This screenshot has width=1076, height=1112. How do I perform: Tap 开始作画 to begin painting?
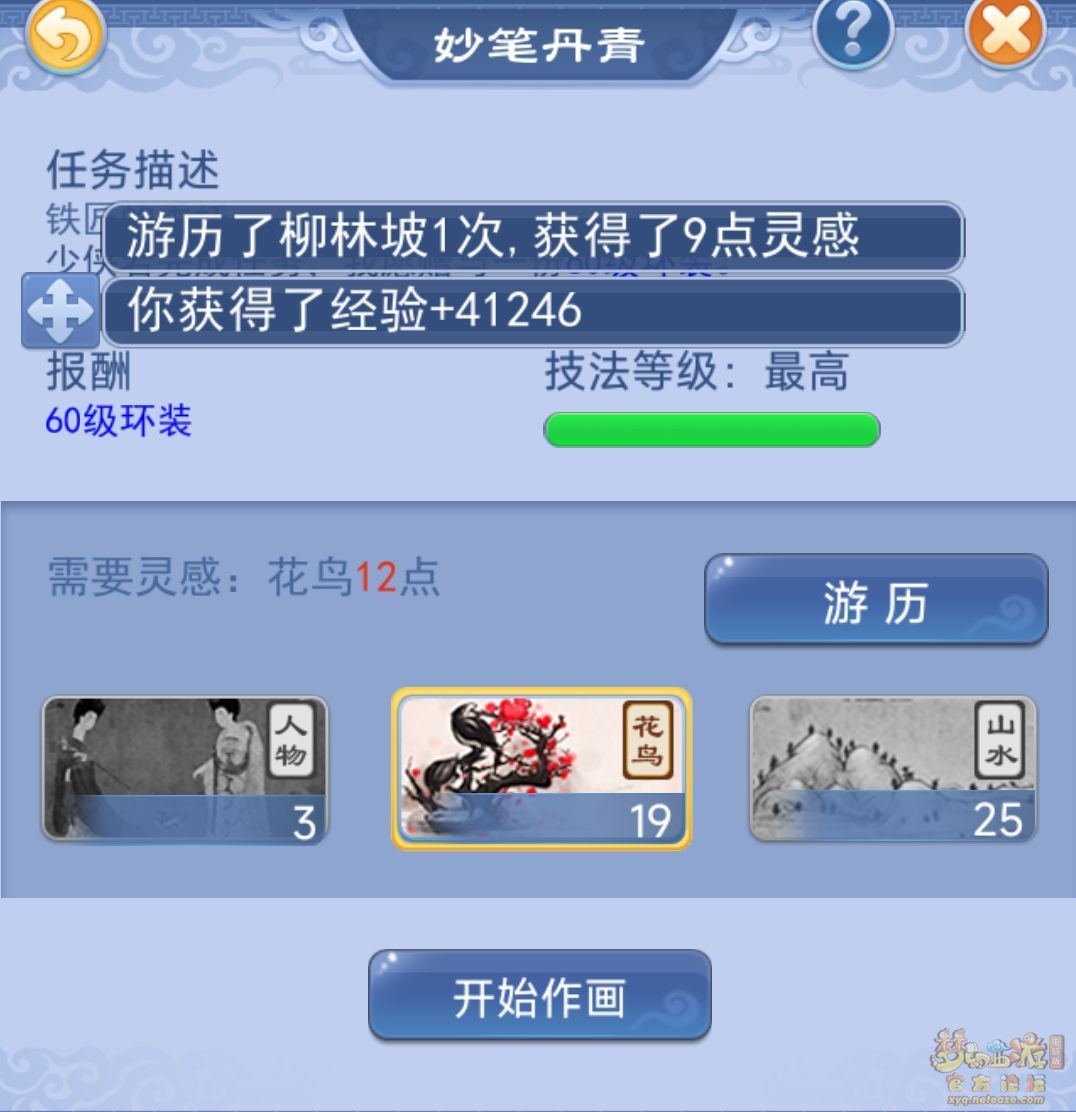coord(540,996)
